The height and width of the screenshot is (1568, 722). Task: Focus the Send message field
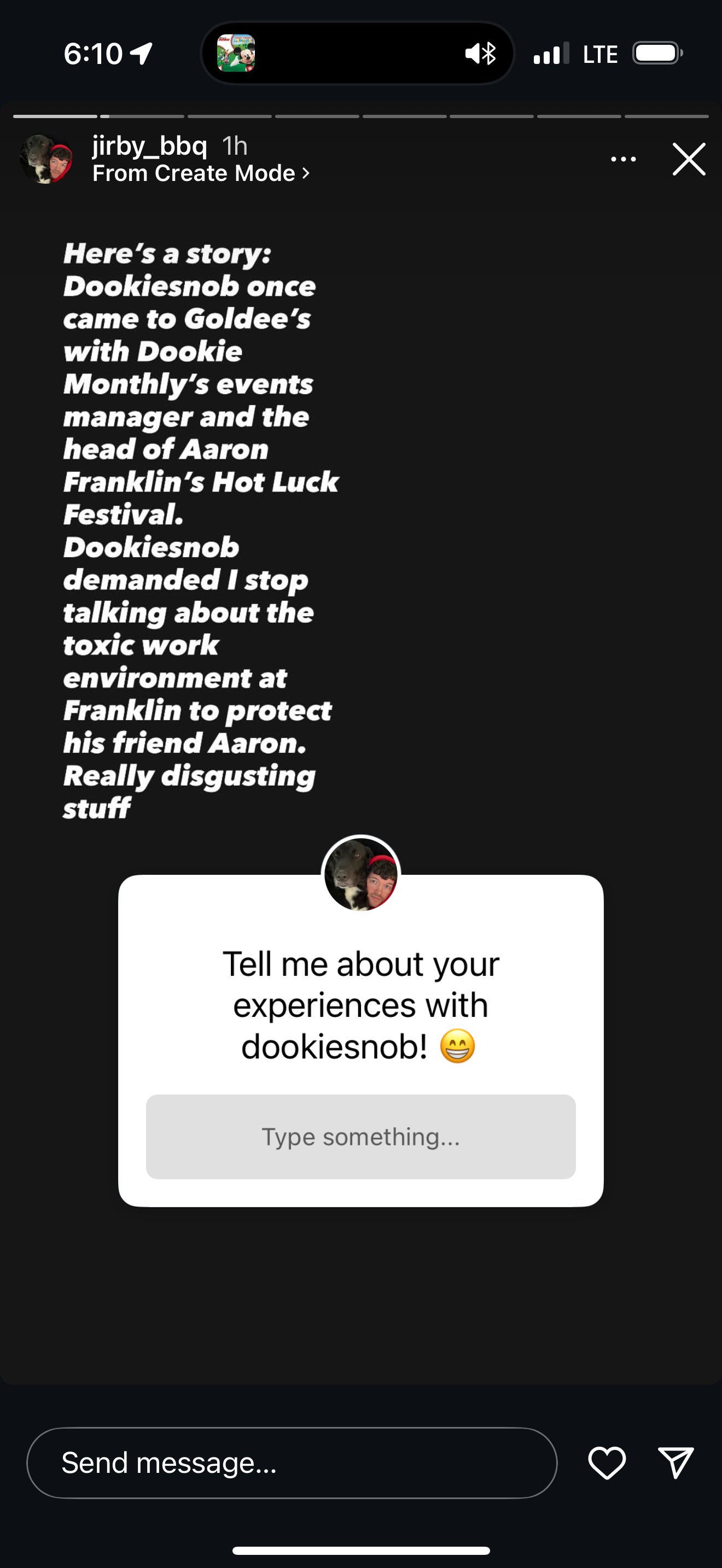click(x=292, y=1462)
